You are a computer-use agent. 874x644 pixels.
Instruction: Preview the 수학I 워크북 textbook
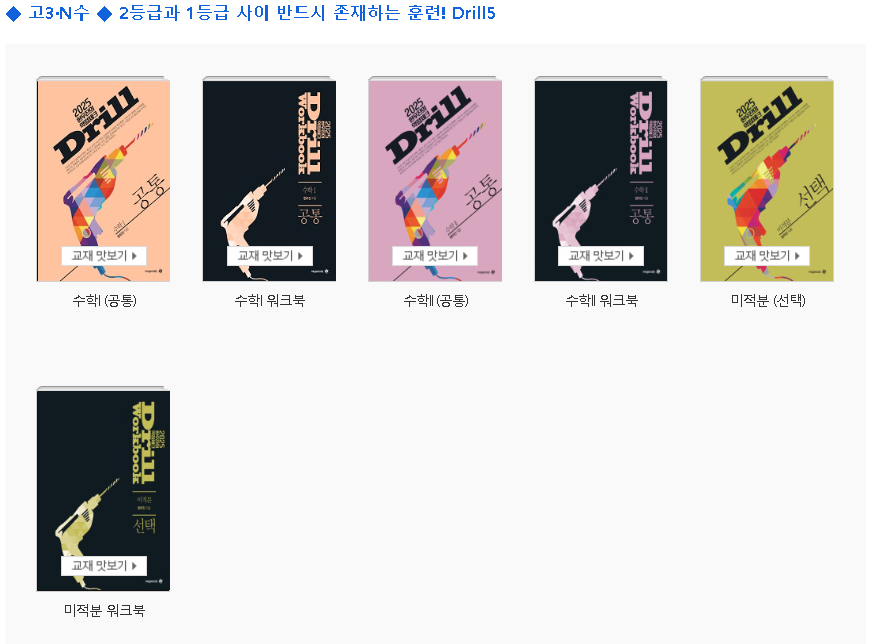(x=270, y=256)
